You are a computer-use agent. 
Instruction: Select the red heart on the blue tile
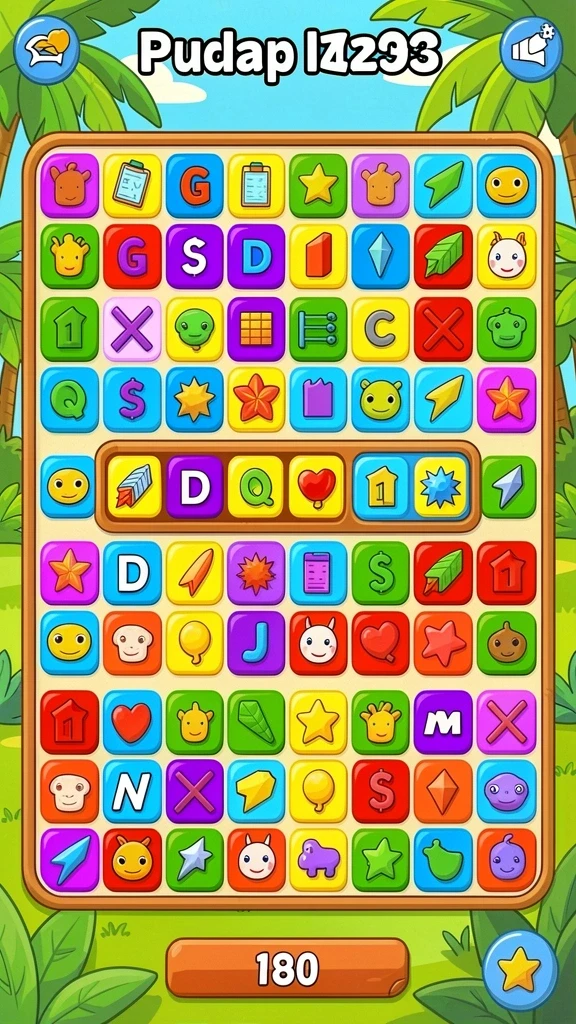132,722
